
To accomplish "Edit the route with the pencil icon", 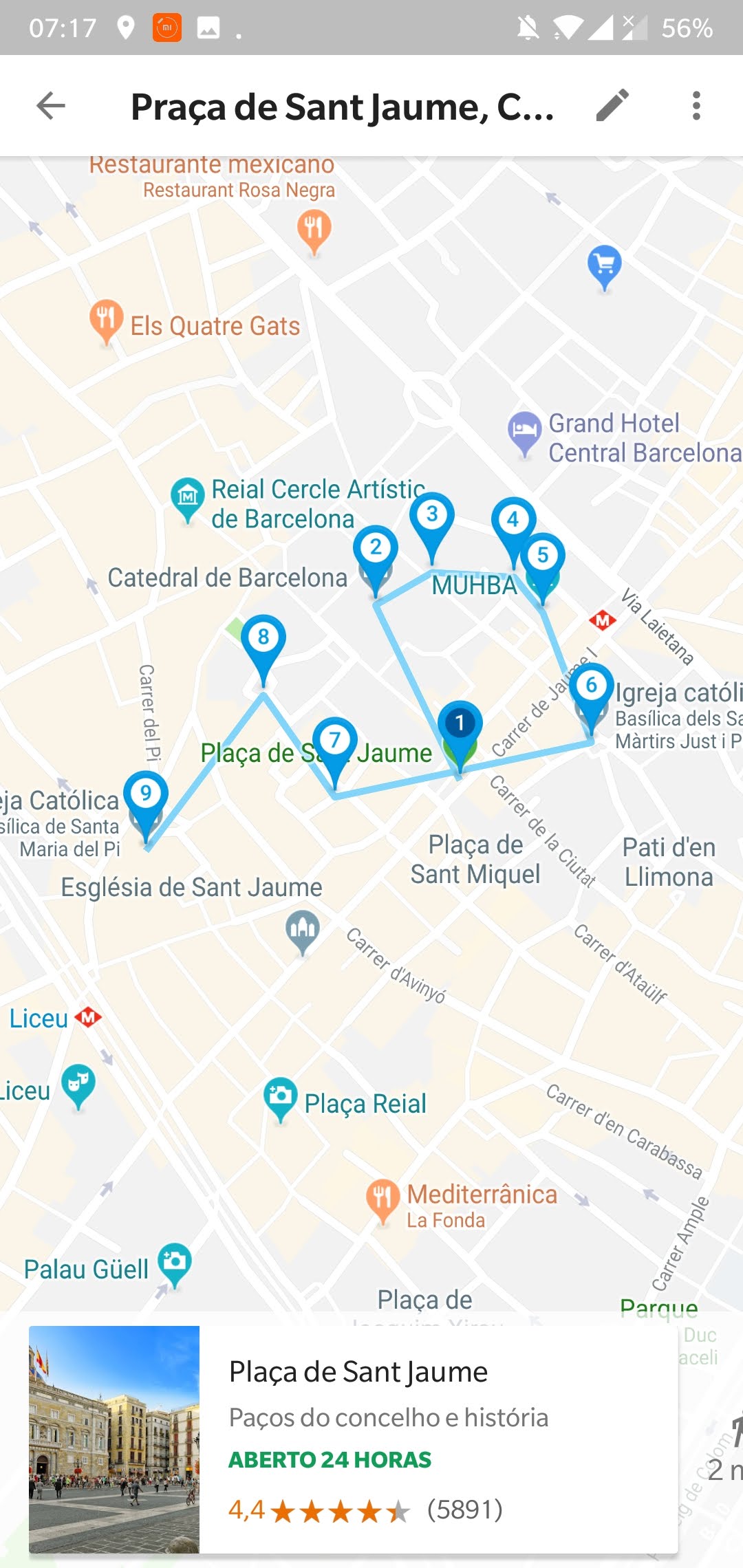I will tap(612, 105).
